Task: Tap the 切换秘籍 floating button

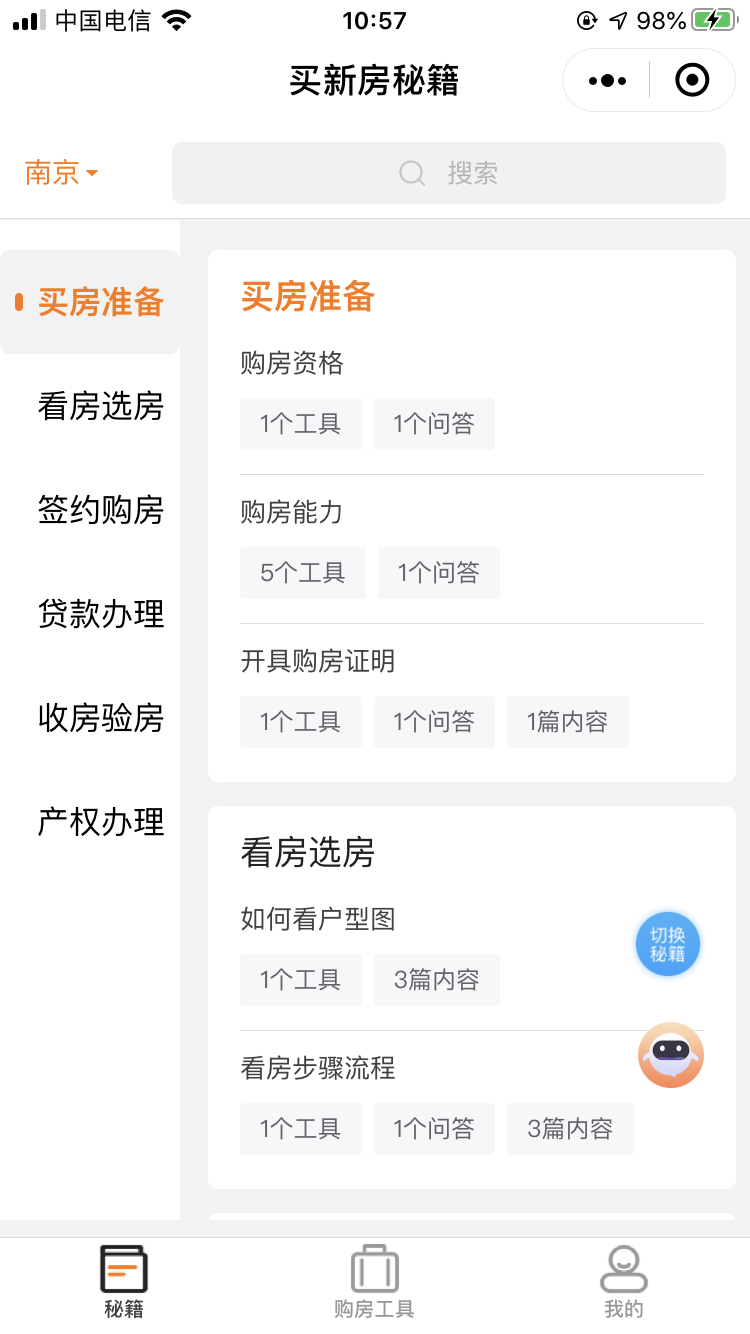Action: (668, 944)
